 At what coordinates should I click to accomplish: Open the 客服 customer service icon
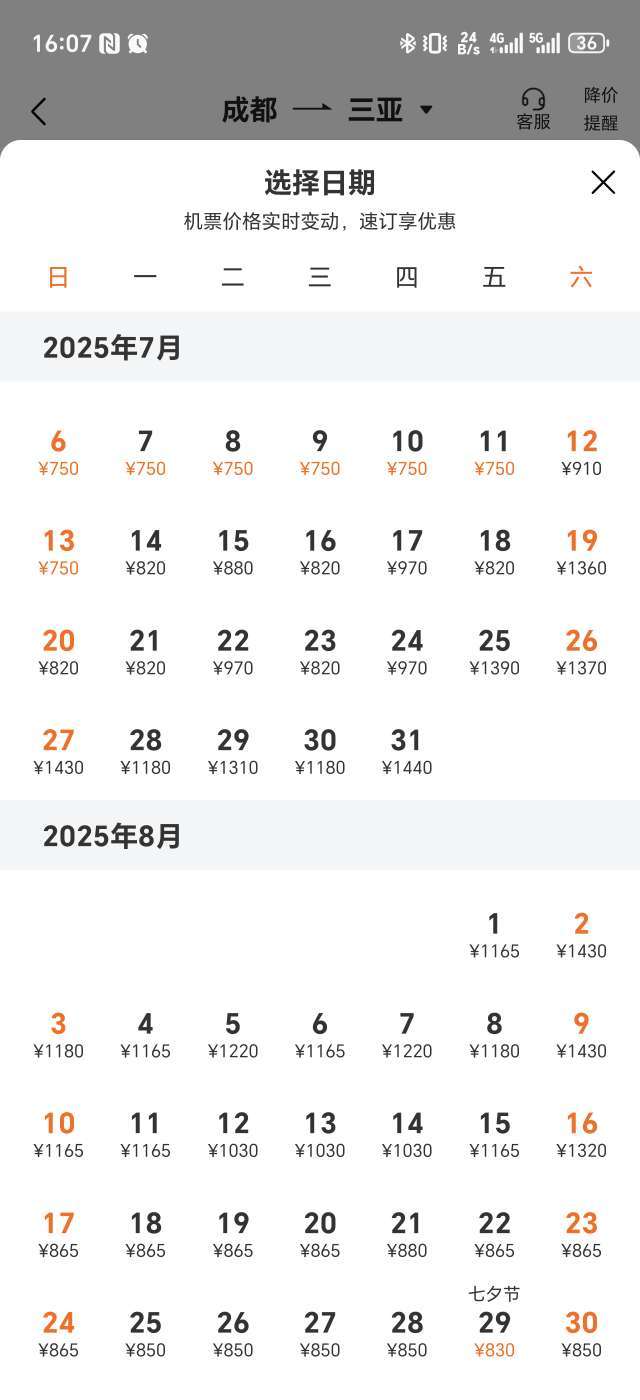click(x=533, y=109)
